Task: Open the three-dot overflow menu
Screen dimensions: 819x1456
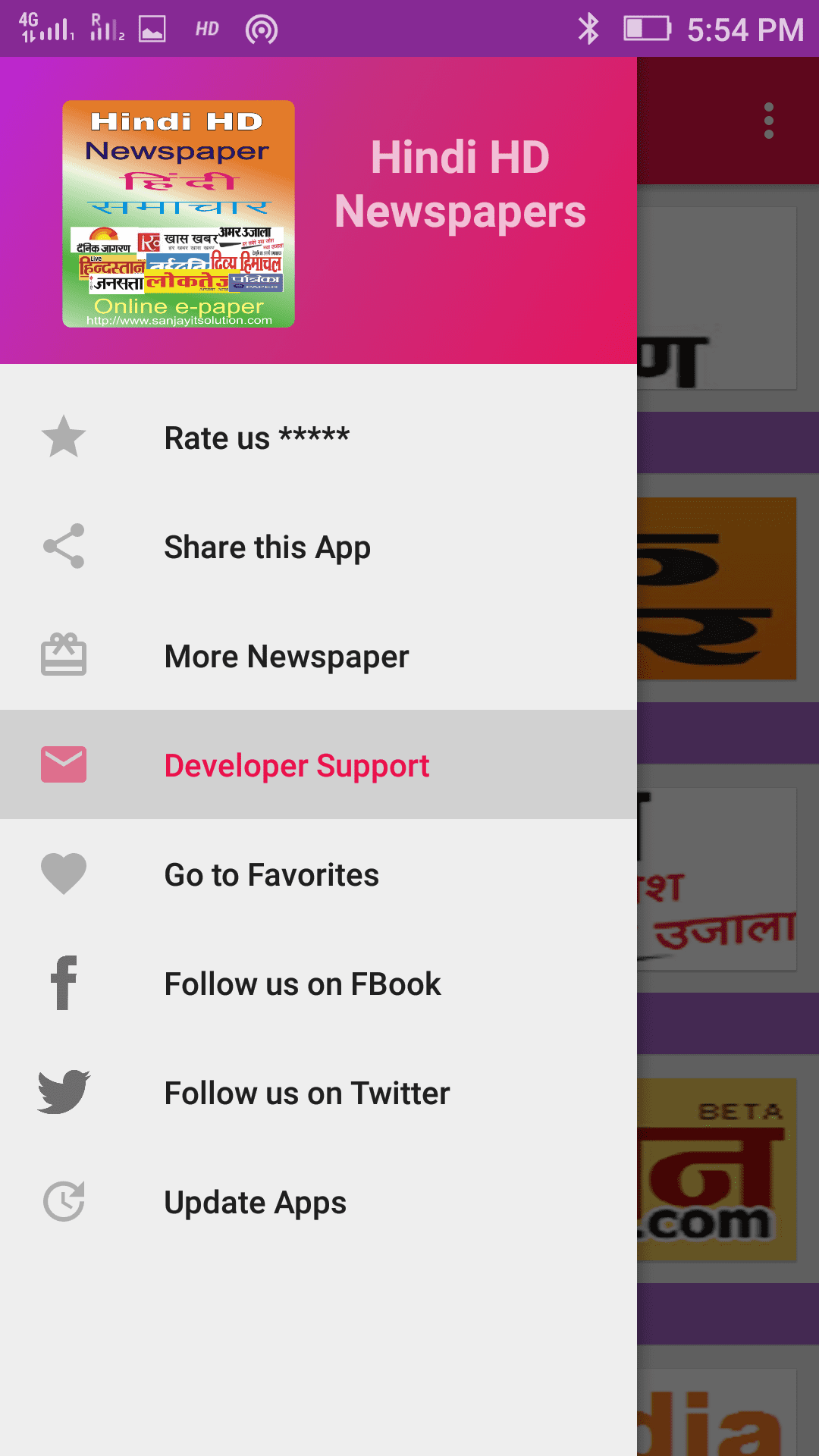Action: coord(768,121)
